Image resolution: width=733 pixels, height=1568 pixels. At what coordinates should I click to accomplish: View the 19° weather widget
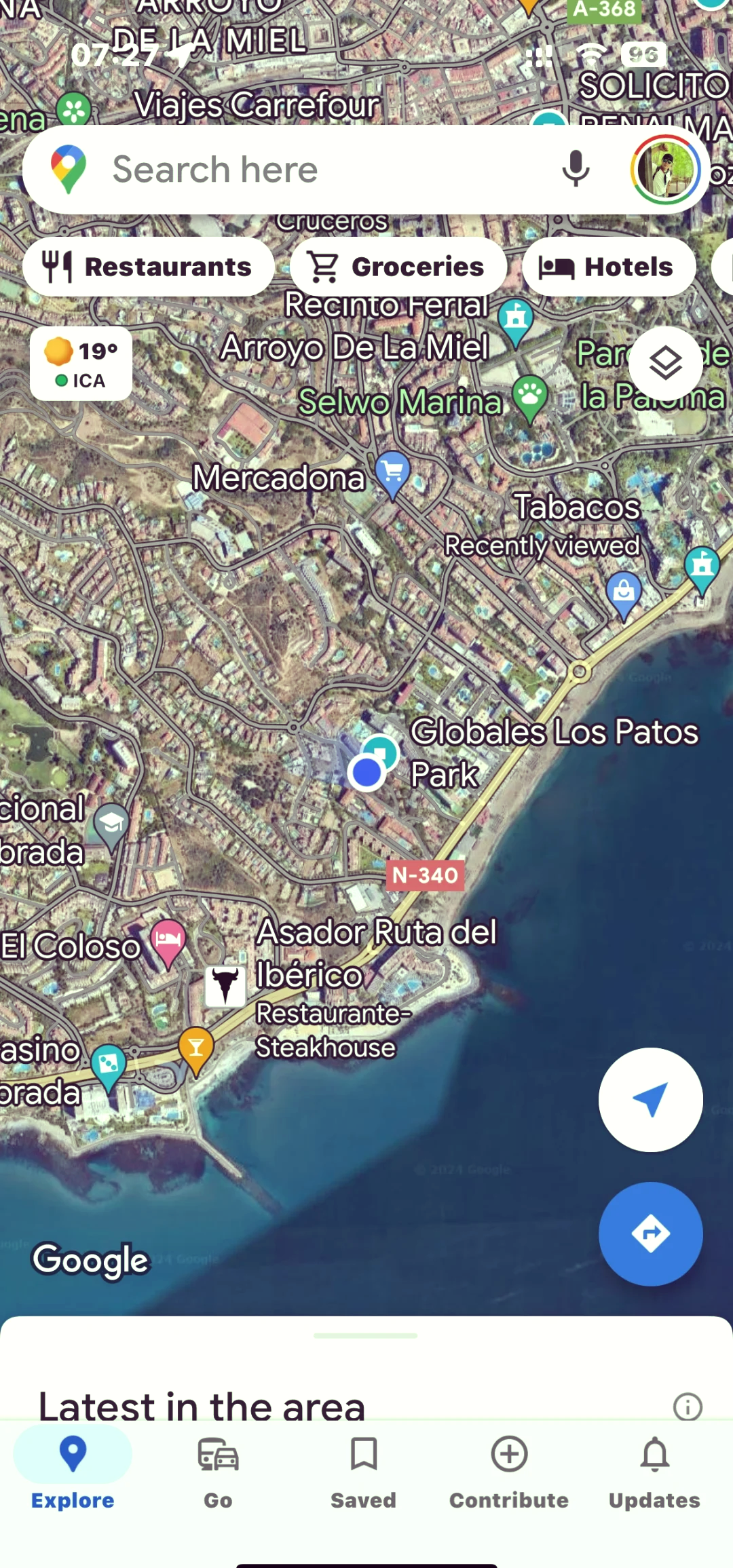(x=81, y=364)
